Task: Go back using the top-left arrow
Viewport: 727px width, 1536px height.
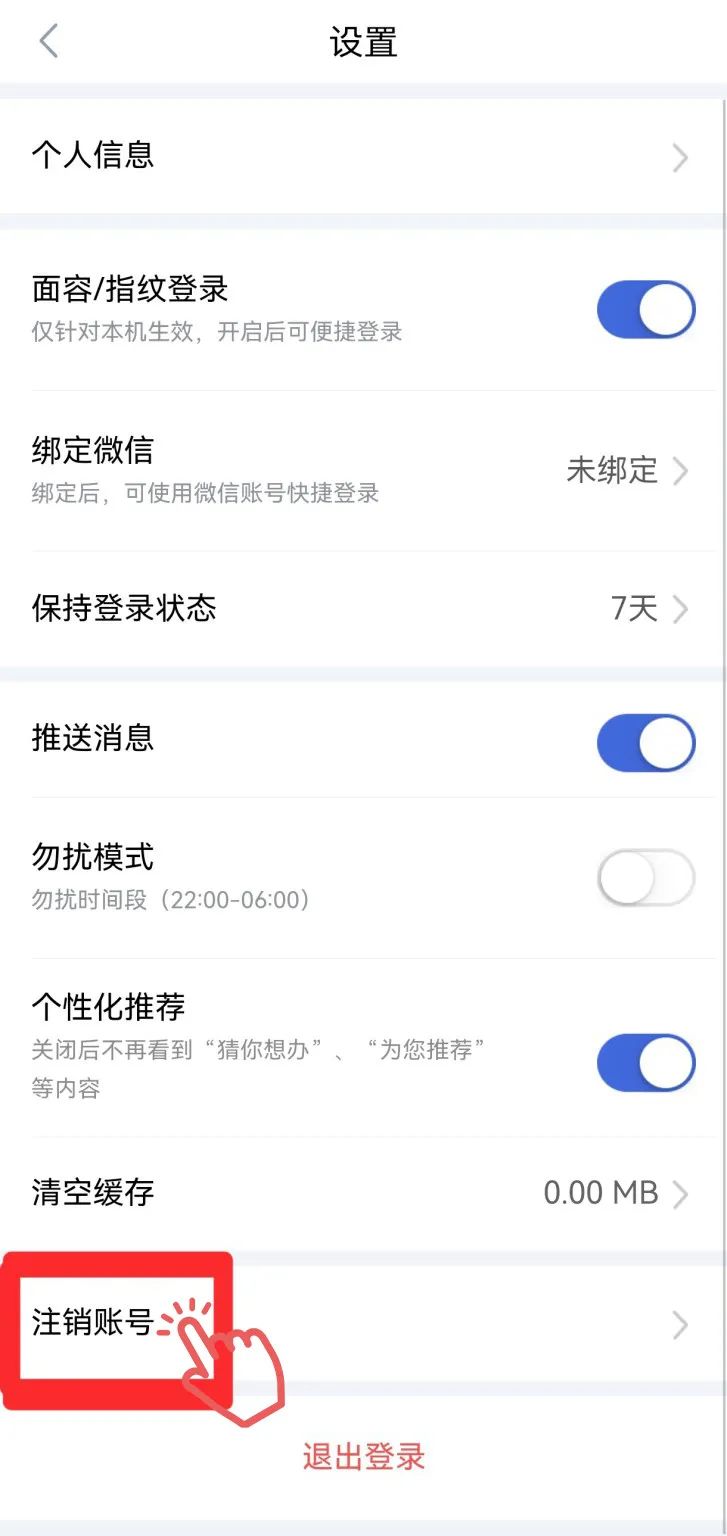Action: (48, 42)
